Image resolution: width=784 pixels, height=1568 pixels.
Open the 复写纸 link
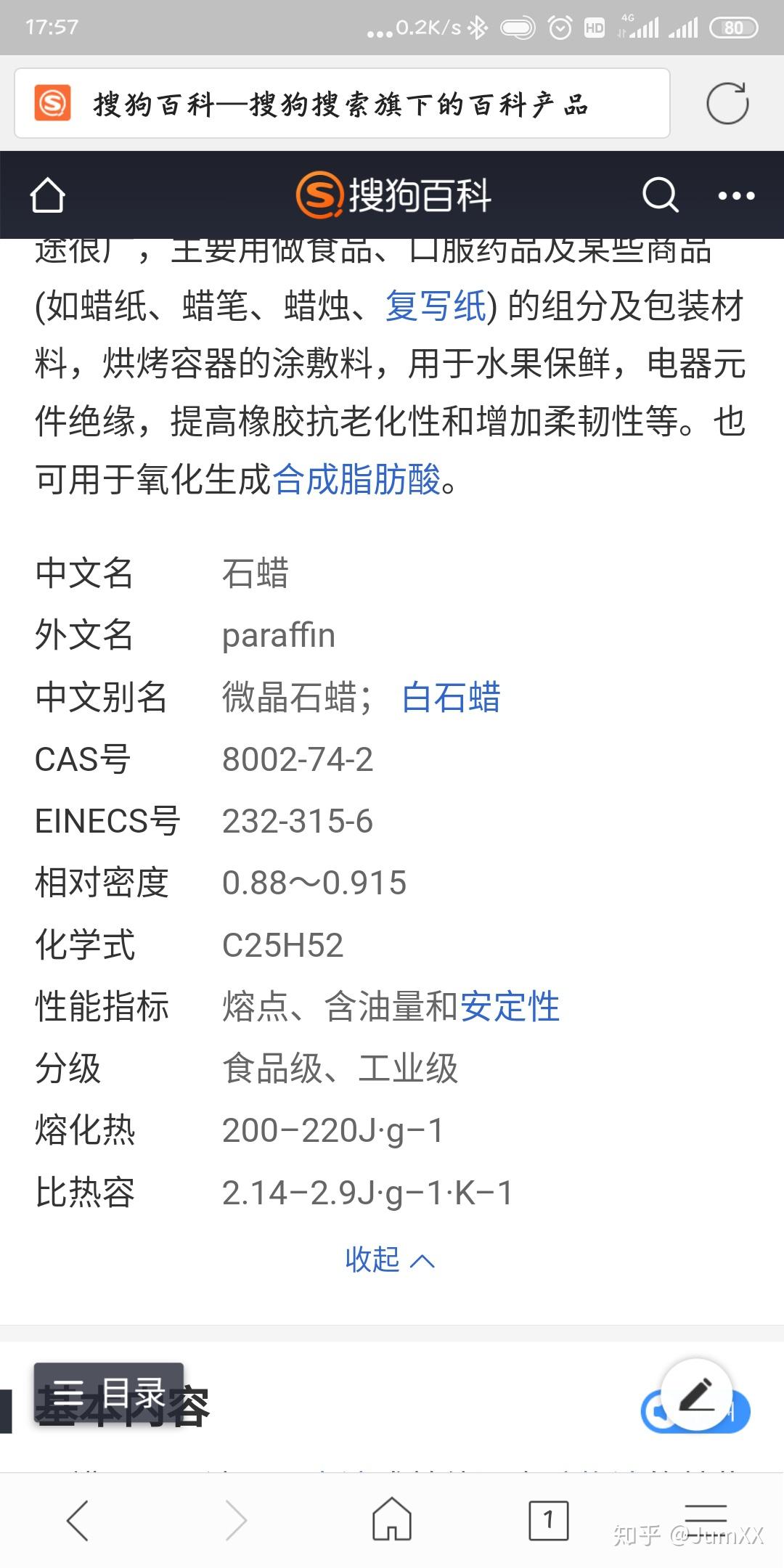click(436, 306)
